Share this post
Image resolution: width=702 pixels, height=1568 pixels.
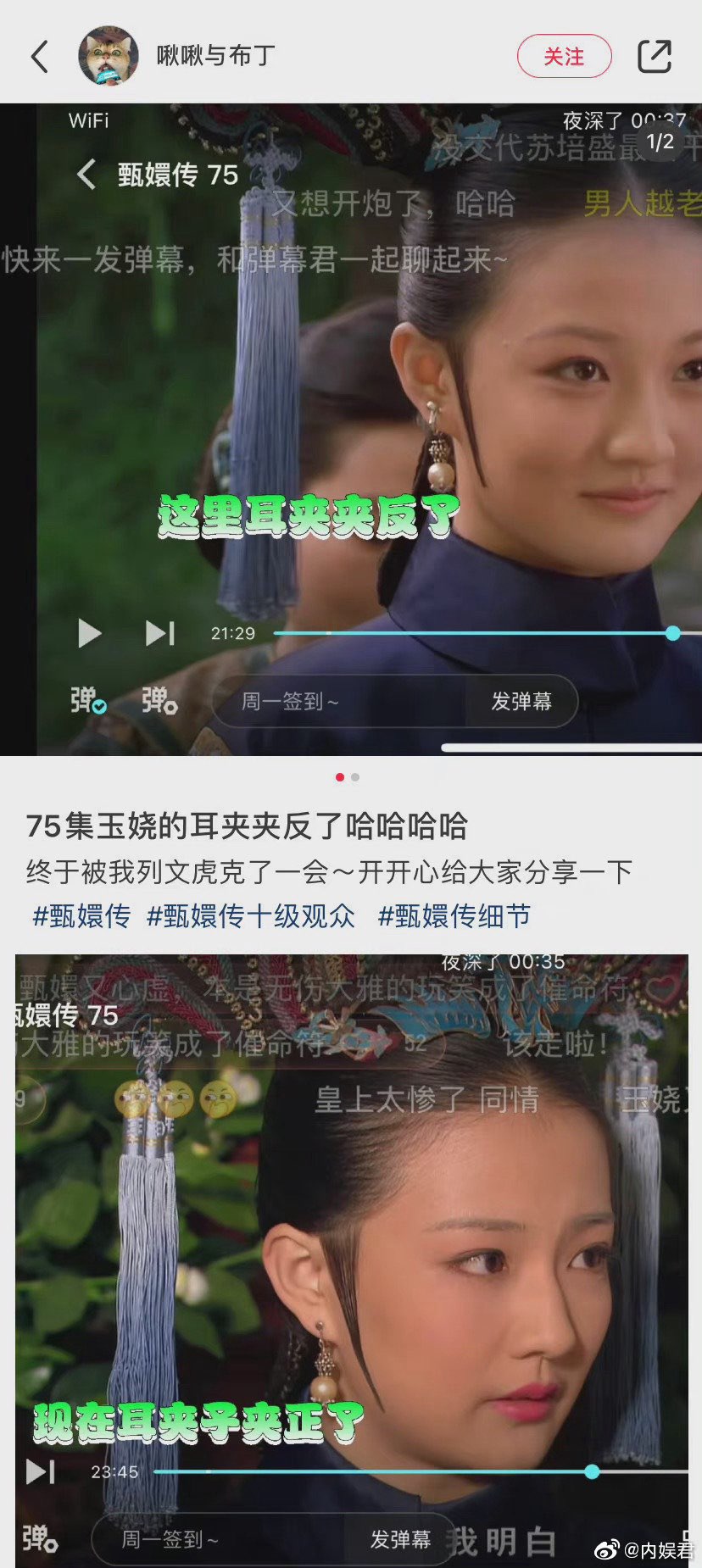pos(654,57)
